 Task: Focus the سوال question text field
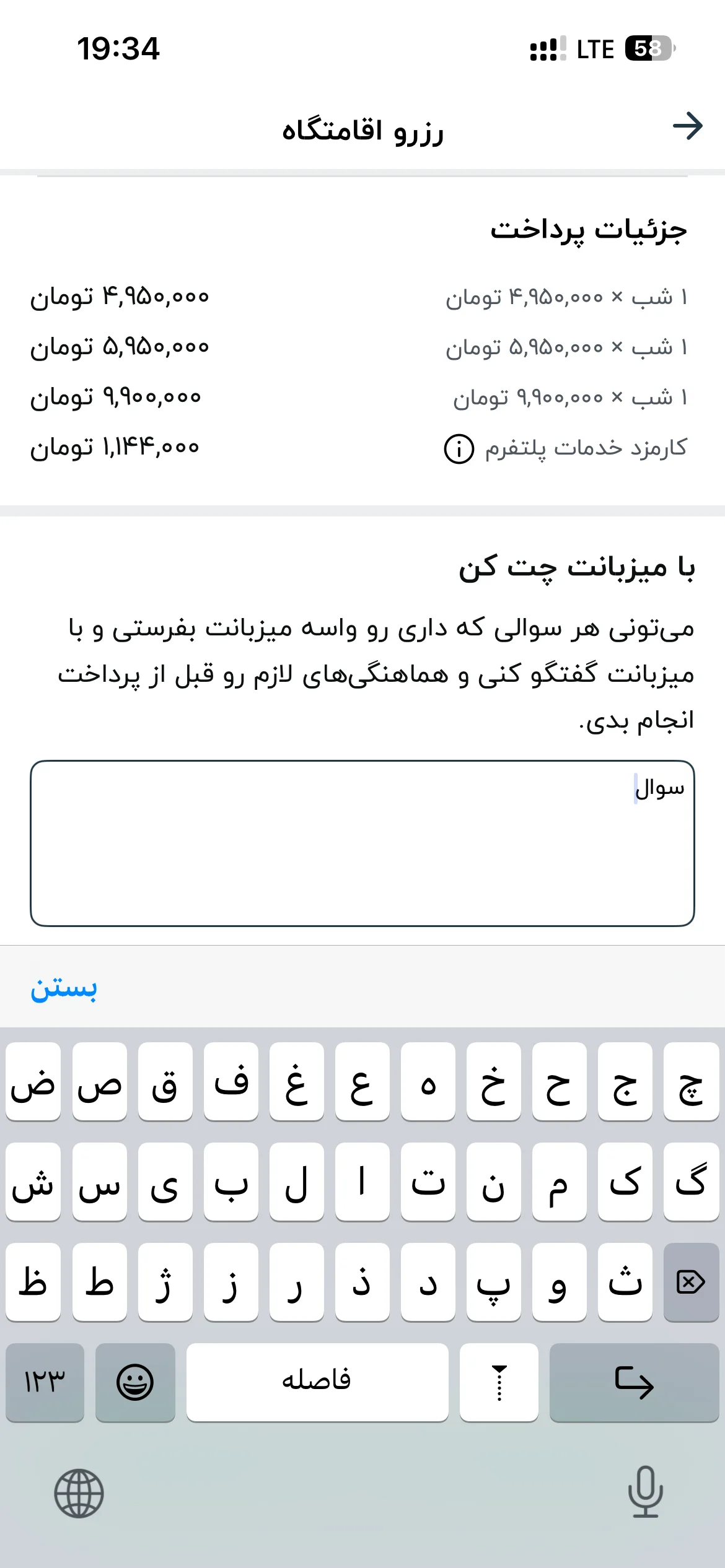[362, 843]
